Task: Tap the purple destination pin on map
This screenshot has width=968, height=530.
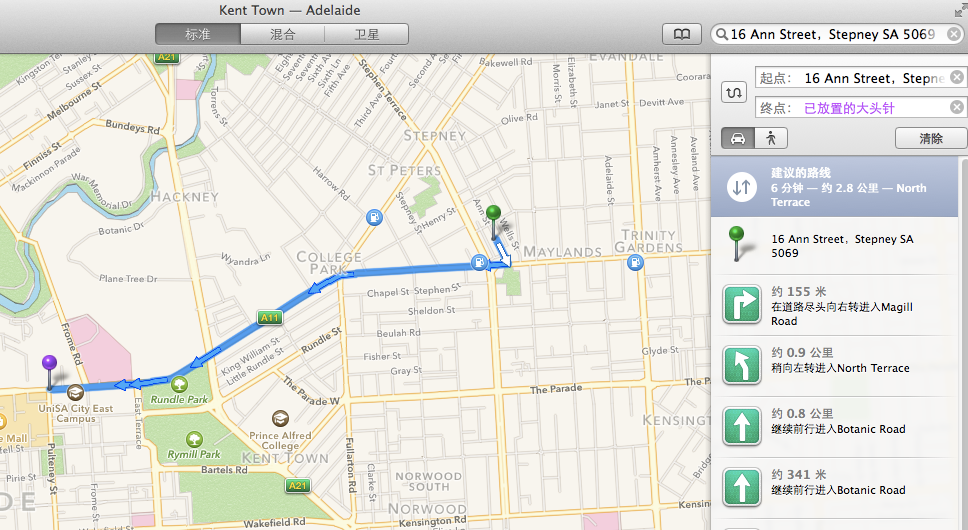Action: point(49,365)
